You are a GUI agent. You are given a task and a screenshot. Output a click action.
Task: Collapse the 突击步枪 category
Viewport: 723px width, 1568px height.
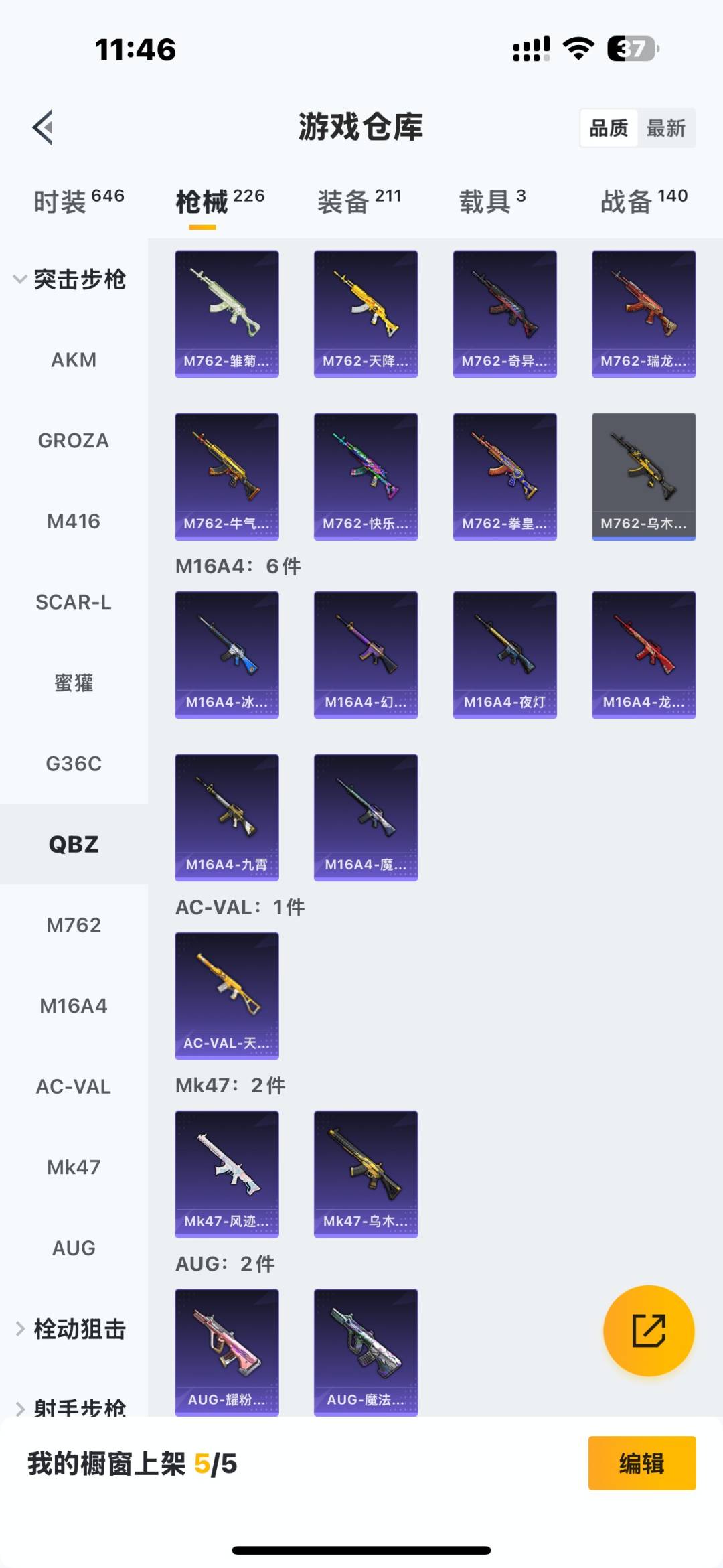tap(71, 279)
